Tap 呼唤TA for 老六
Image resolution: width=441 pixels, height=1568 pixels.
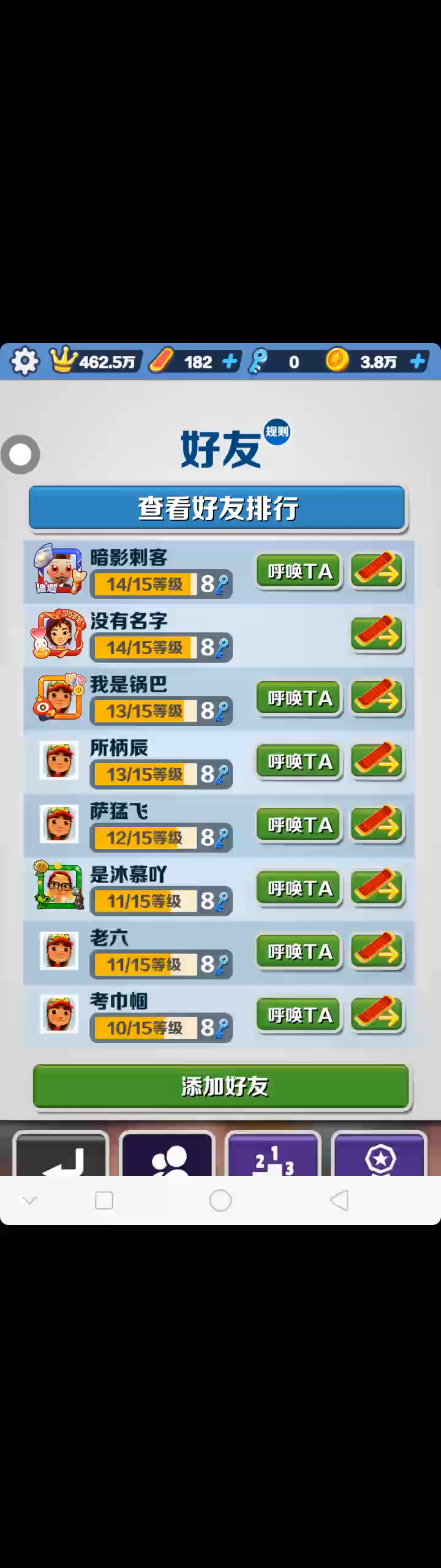(298, 952)
